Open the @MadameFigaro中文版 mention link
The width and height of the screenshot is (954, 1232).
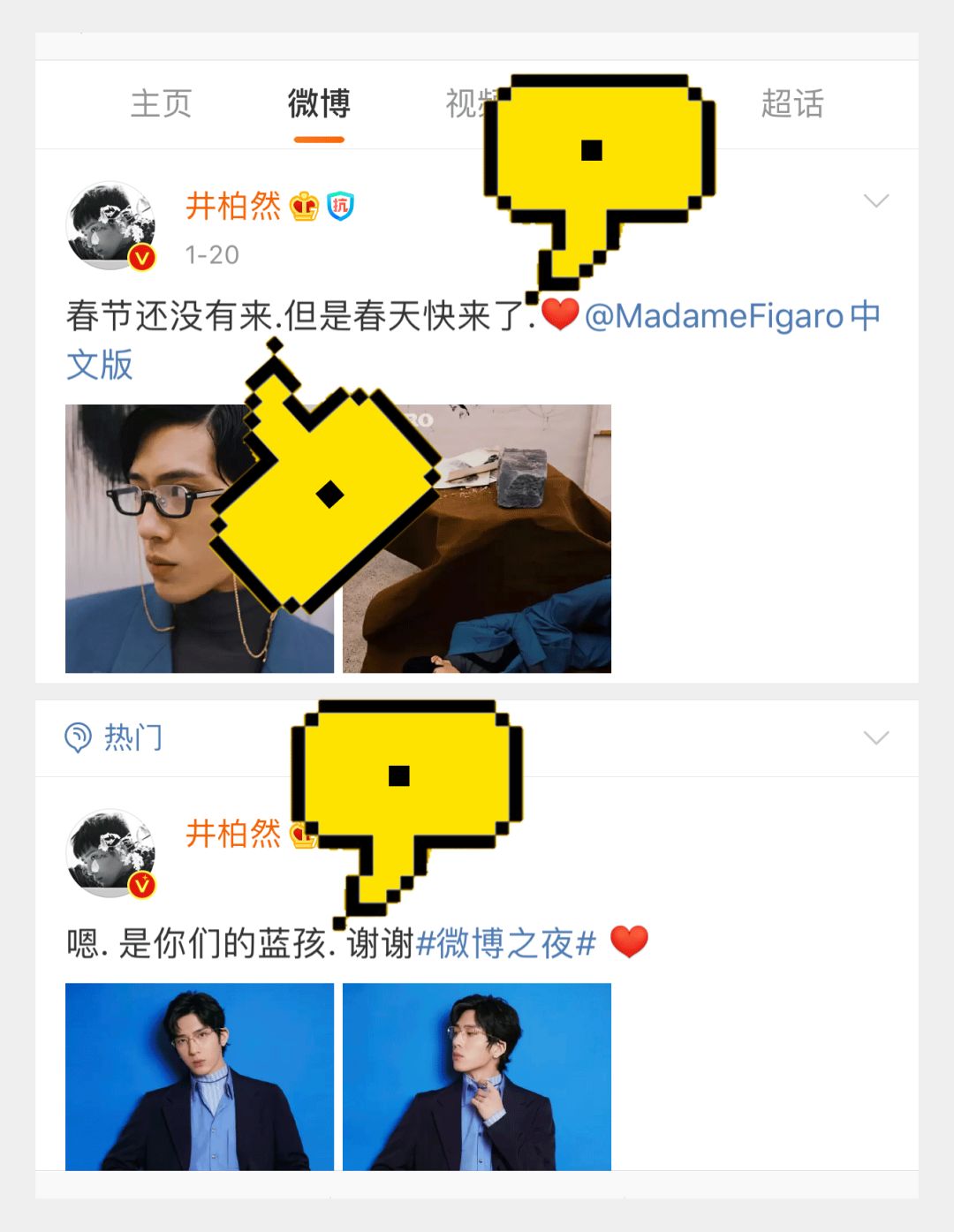click(x=731, y=316)
